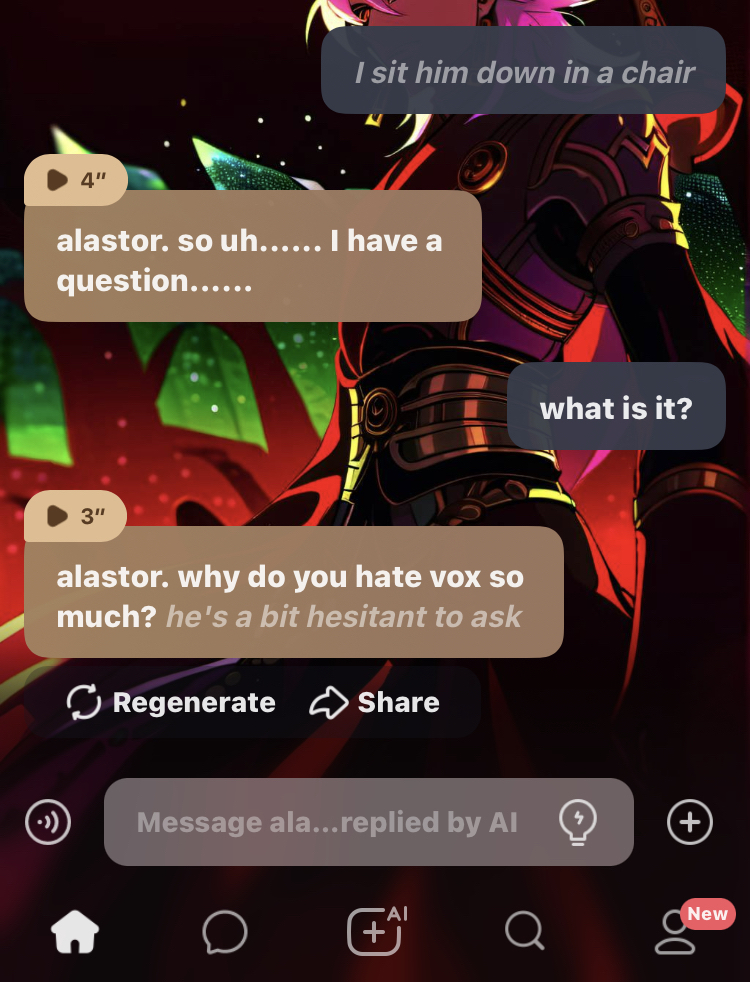Image resolution: width=750 pixels, height=982 pixels.
Task: Switch to the chats tab
Action: click(224, 932)
